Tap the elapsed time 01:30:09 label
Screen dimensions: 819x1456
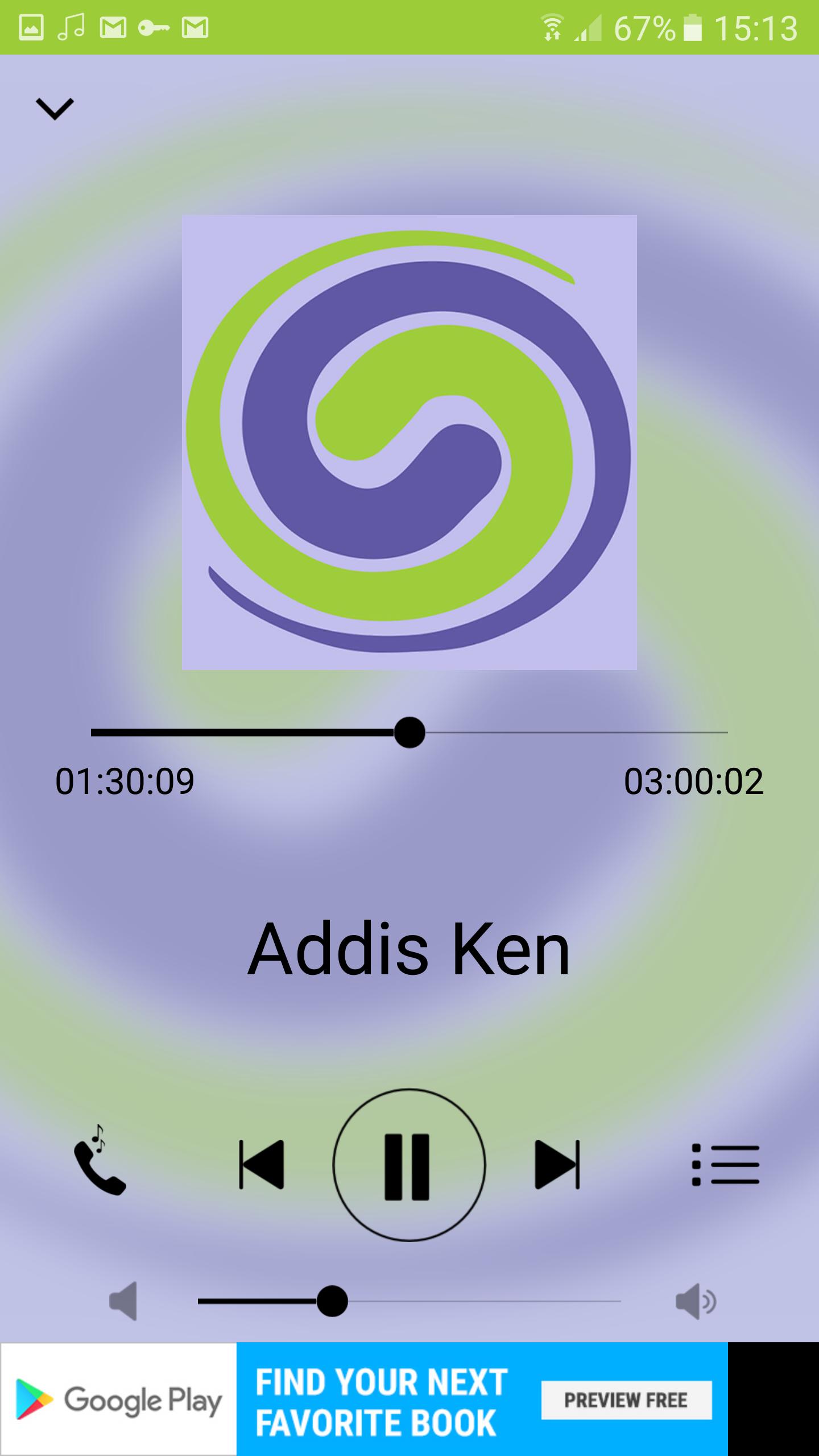(125, 782)
